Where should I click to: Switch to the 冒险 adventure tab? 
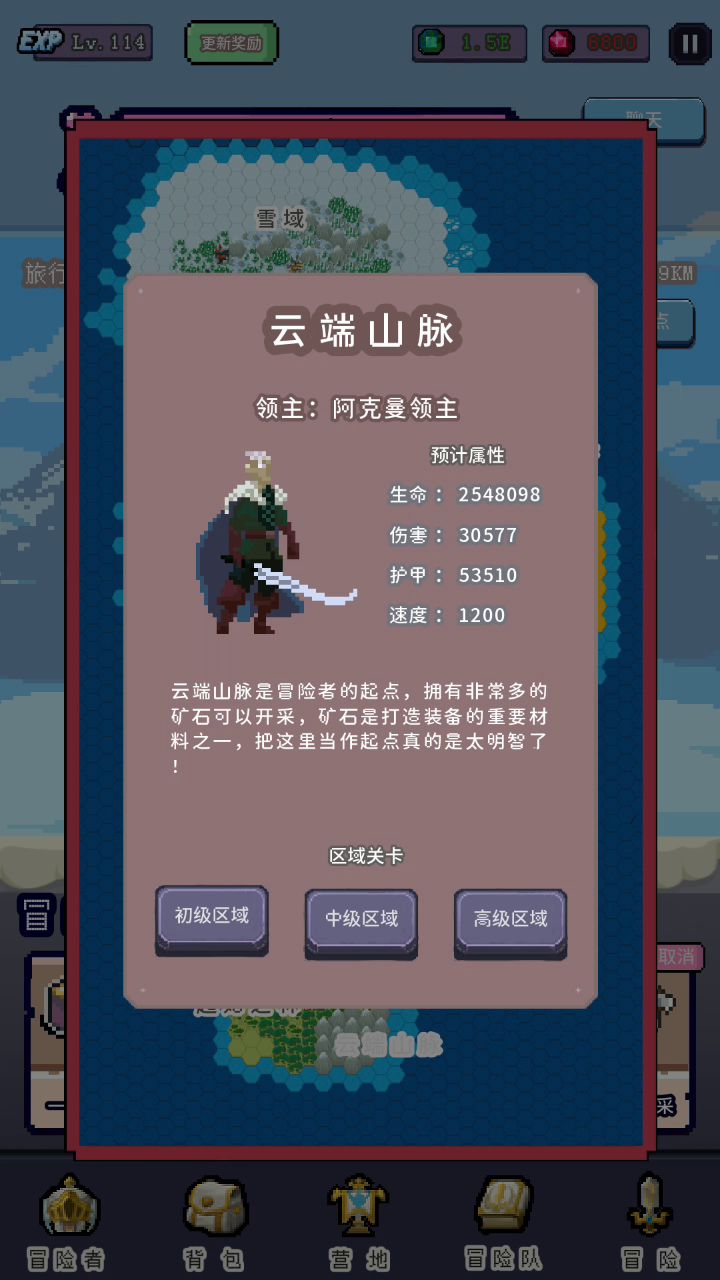click(x=651, y=1220)
